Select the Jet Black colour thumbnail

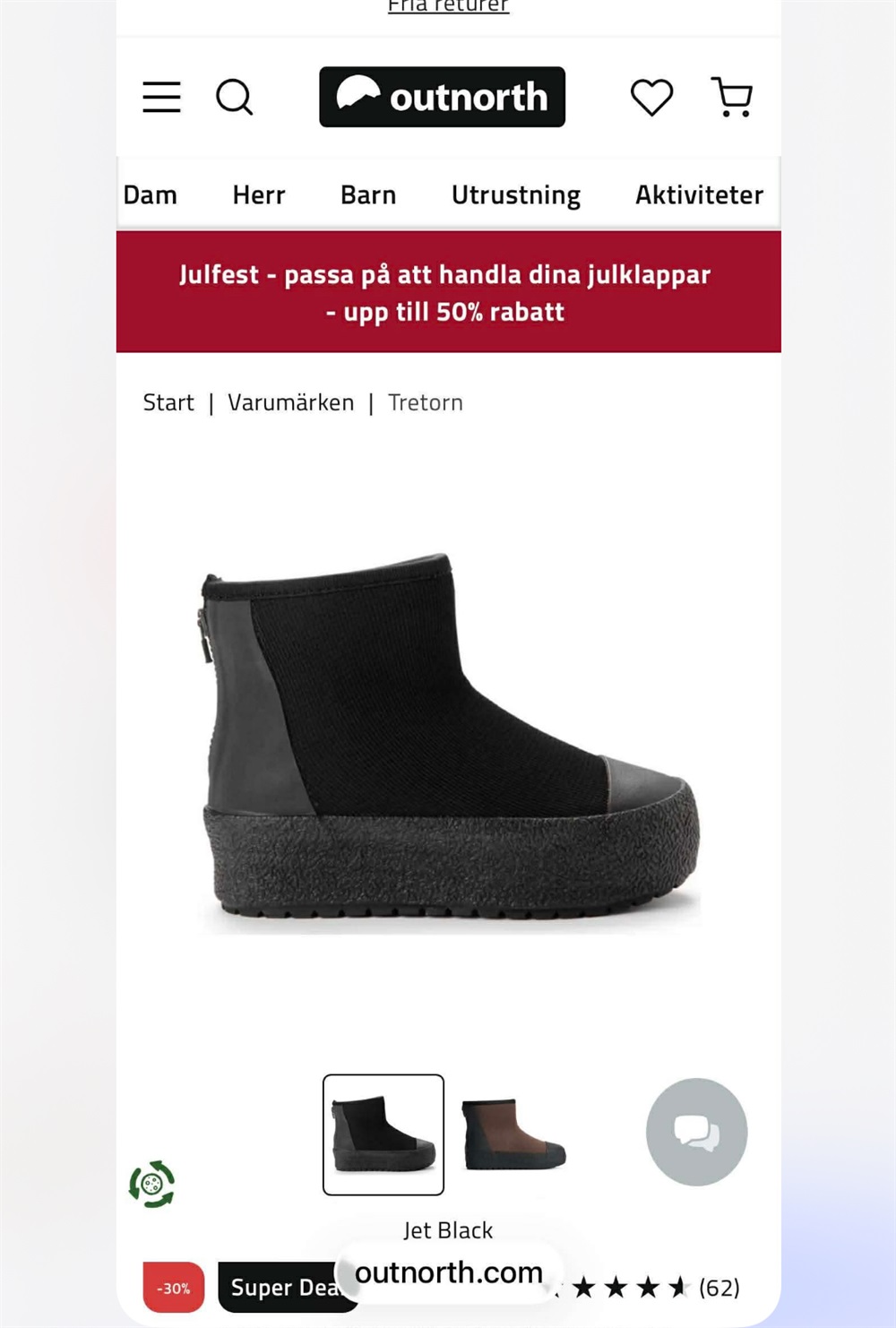383,1134
